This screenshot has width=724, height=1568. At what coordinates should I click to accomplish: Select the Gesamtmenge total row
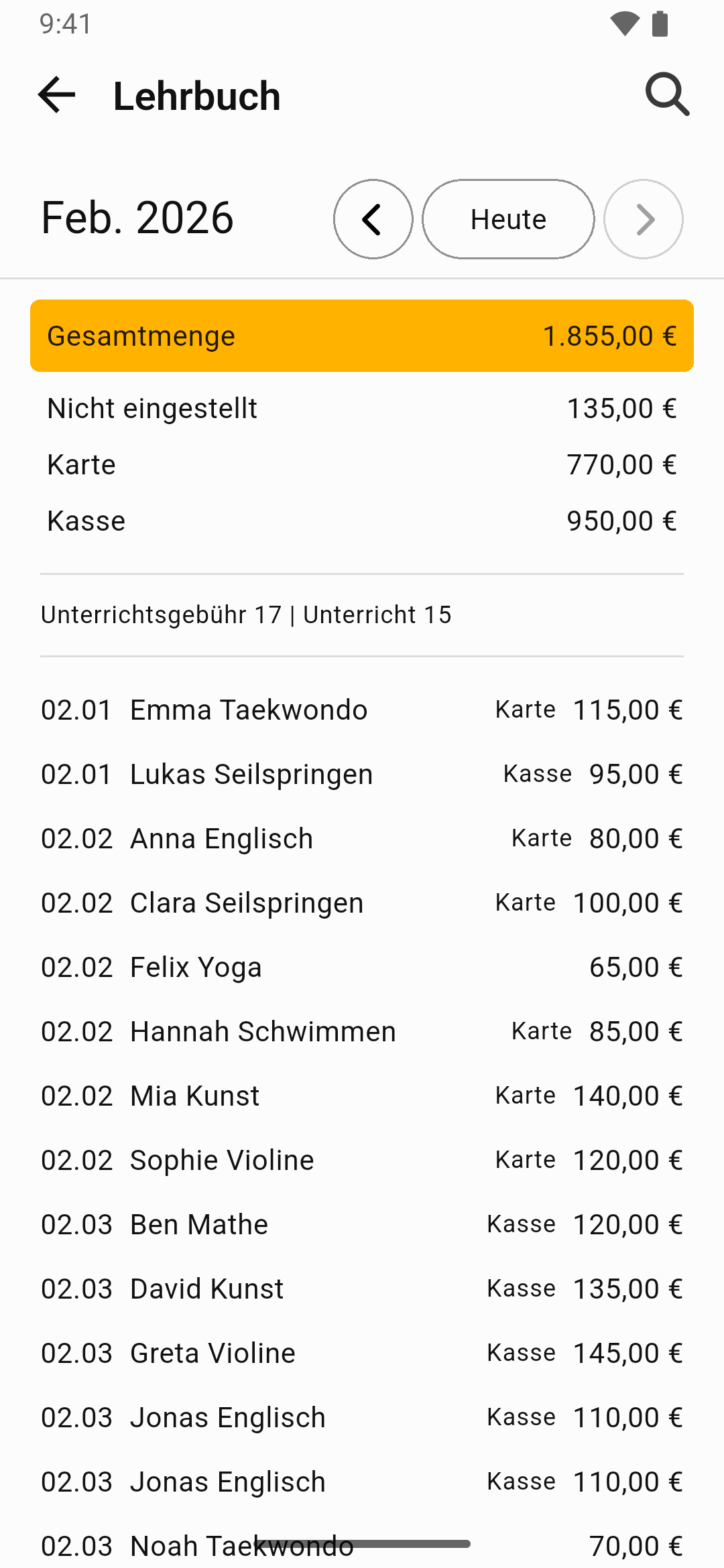pos(362,335)
